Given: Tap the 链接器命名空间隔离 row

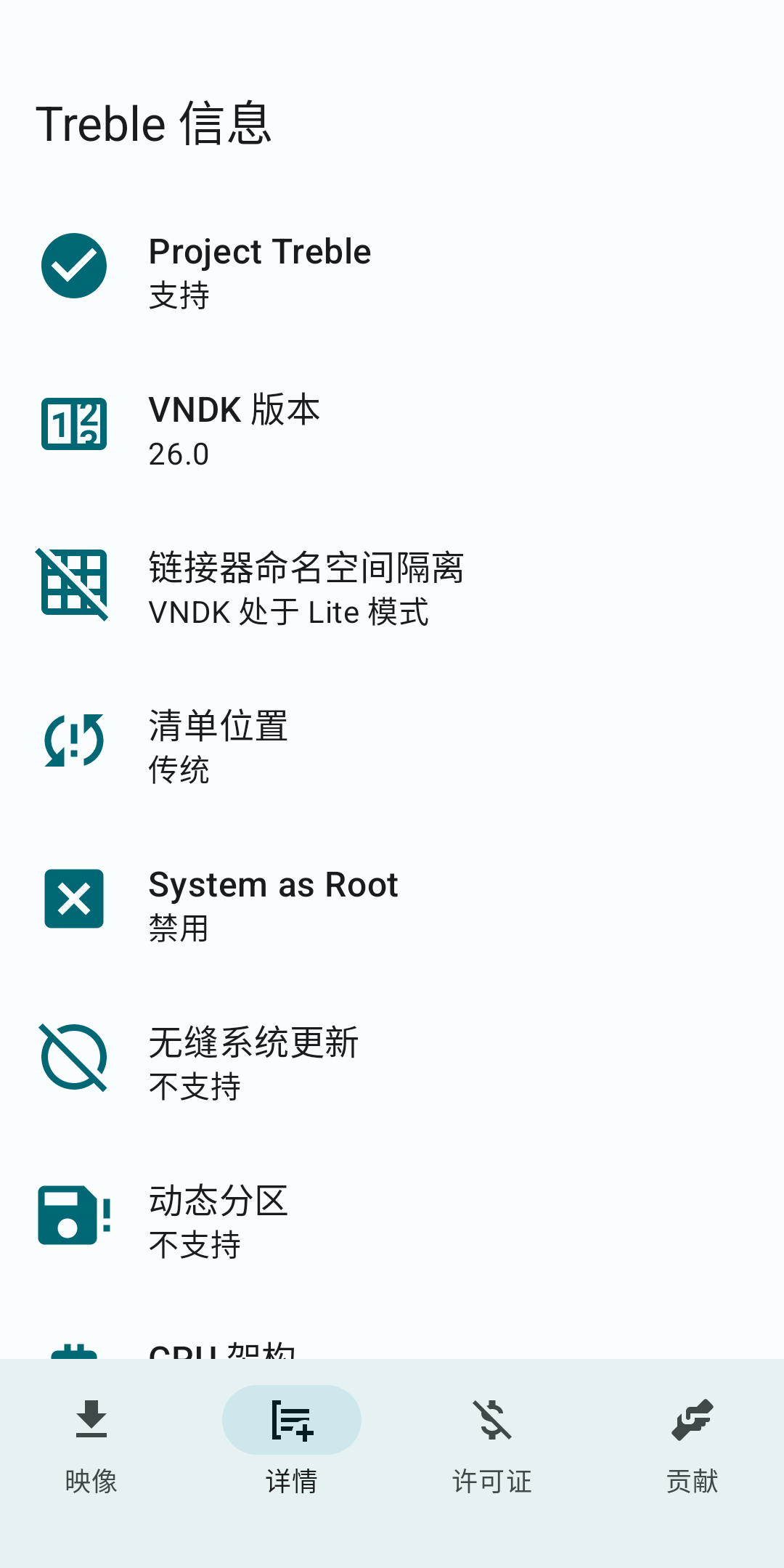Looking at the screenshot, I should [392, 589].
